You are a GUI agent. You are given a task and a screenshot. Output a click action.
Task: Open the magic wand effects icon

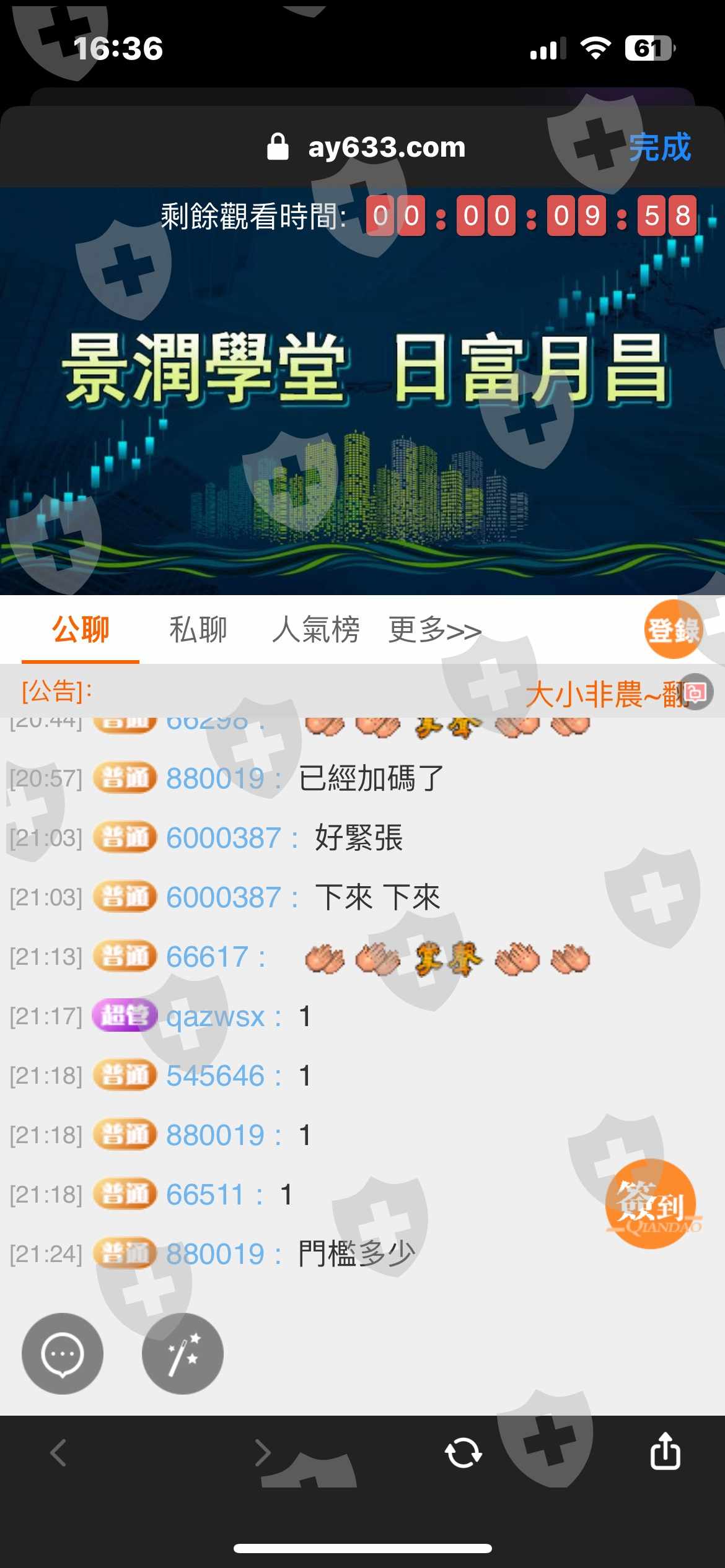pos(183,1354)
